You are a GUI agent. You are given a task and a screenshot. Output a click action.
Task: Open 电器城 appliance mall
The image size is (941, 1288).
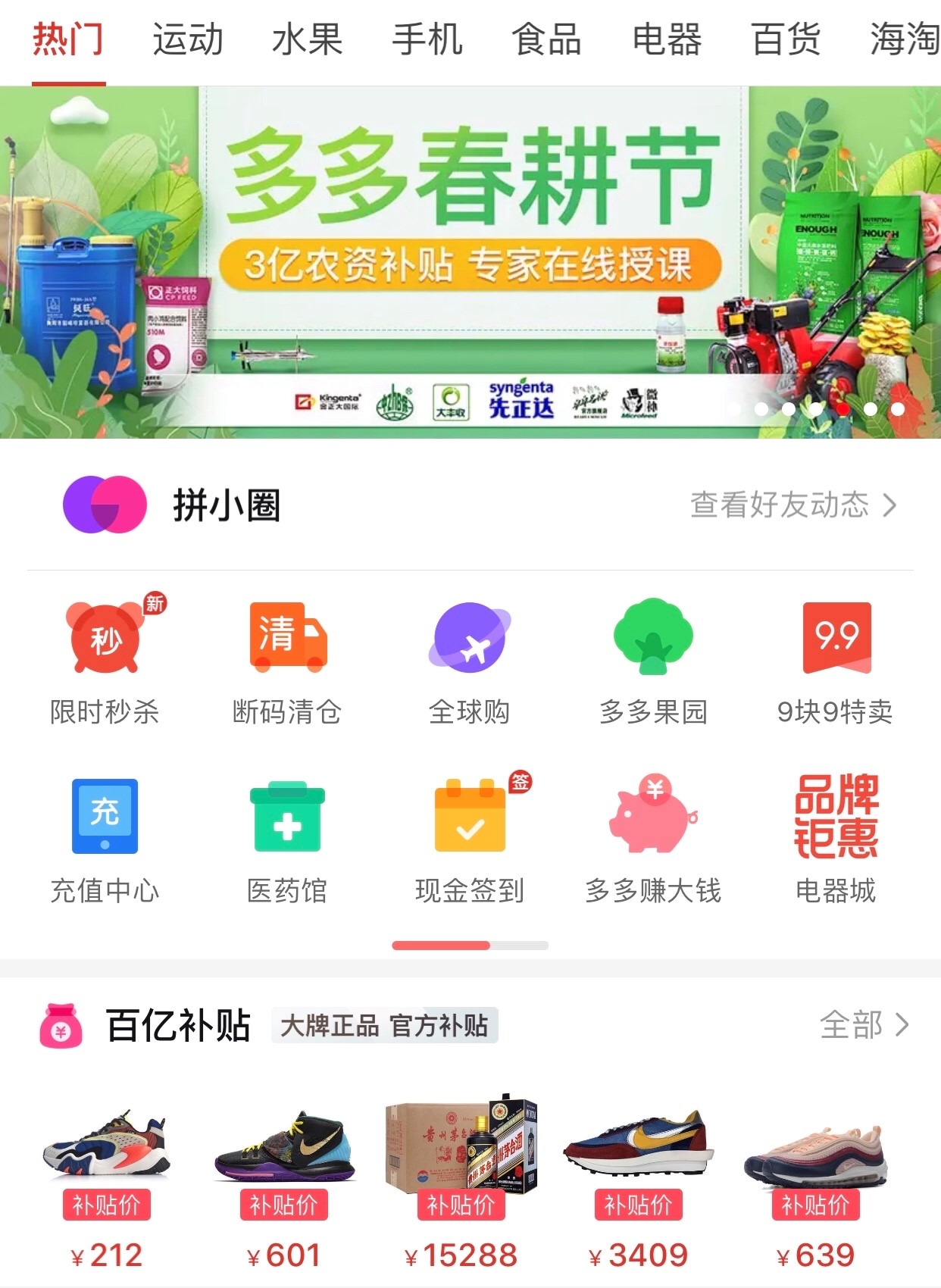click(x=835, y=839)
